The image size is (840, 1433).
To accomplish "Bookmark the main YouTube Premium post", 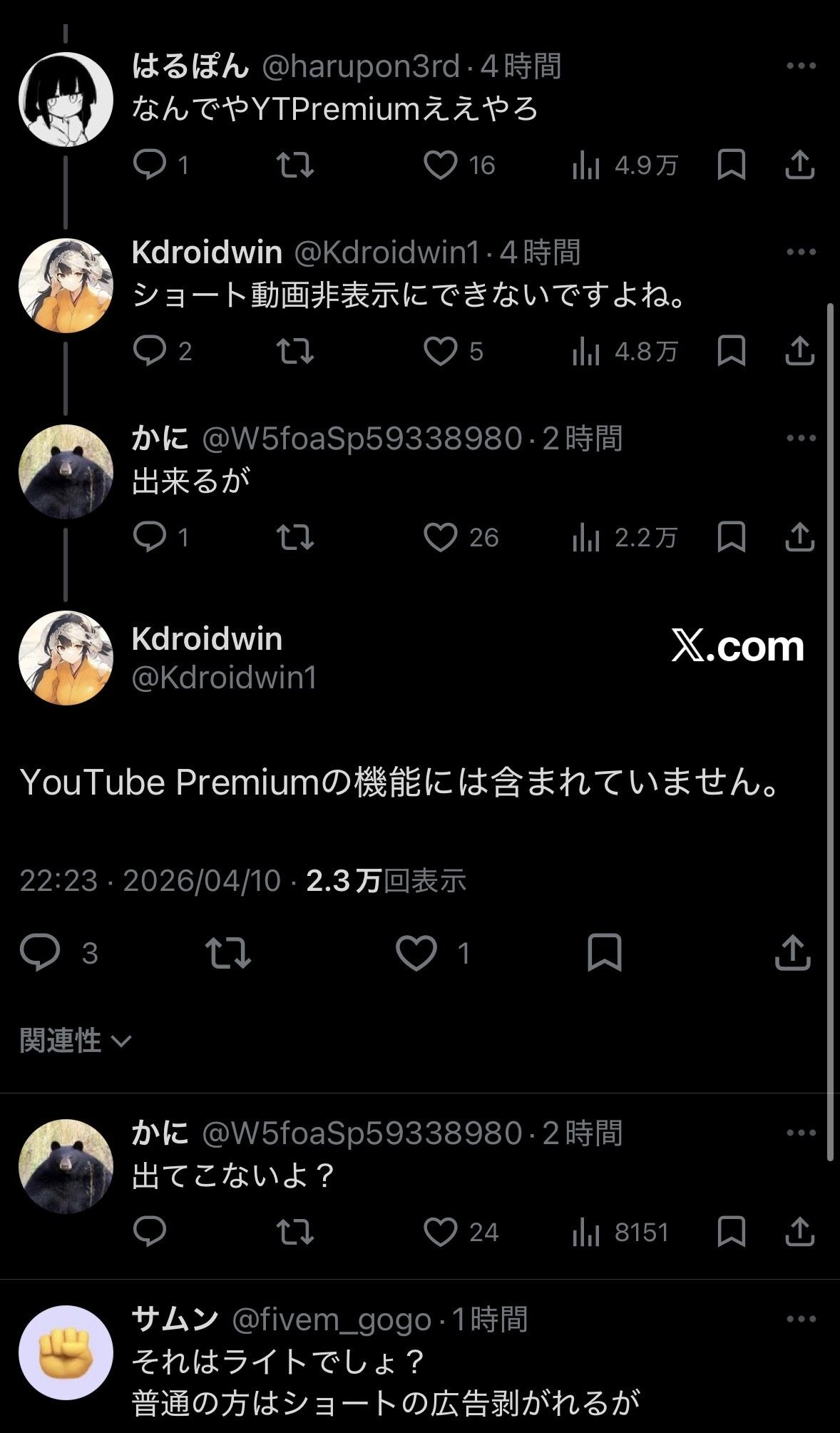I will coord(604,953).
